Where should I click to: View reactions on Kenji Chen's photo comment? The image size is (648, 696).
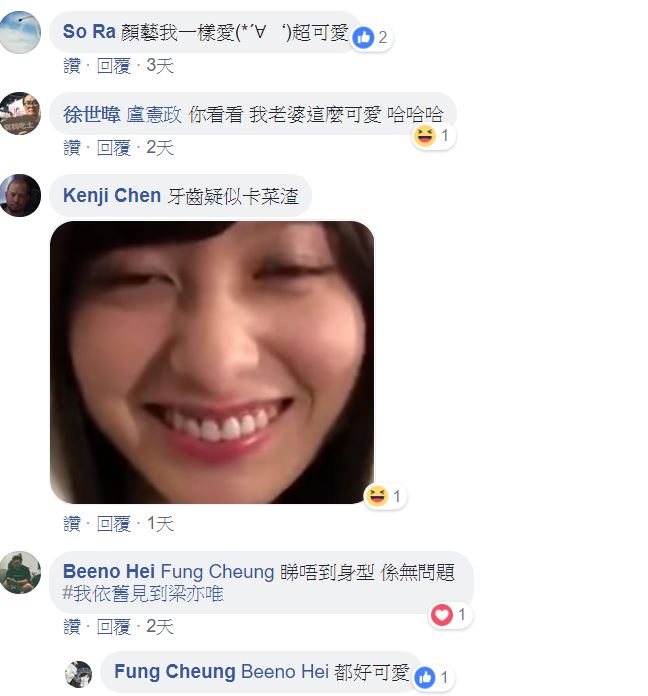tap(384, 496)
